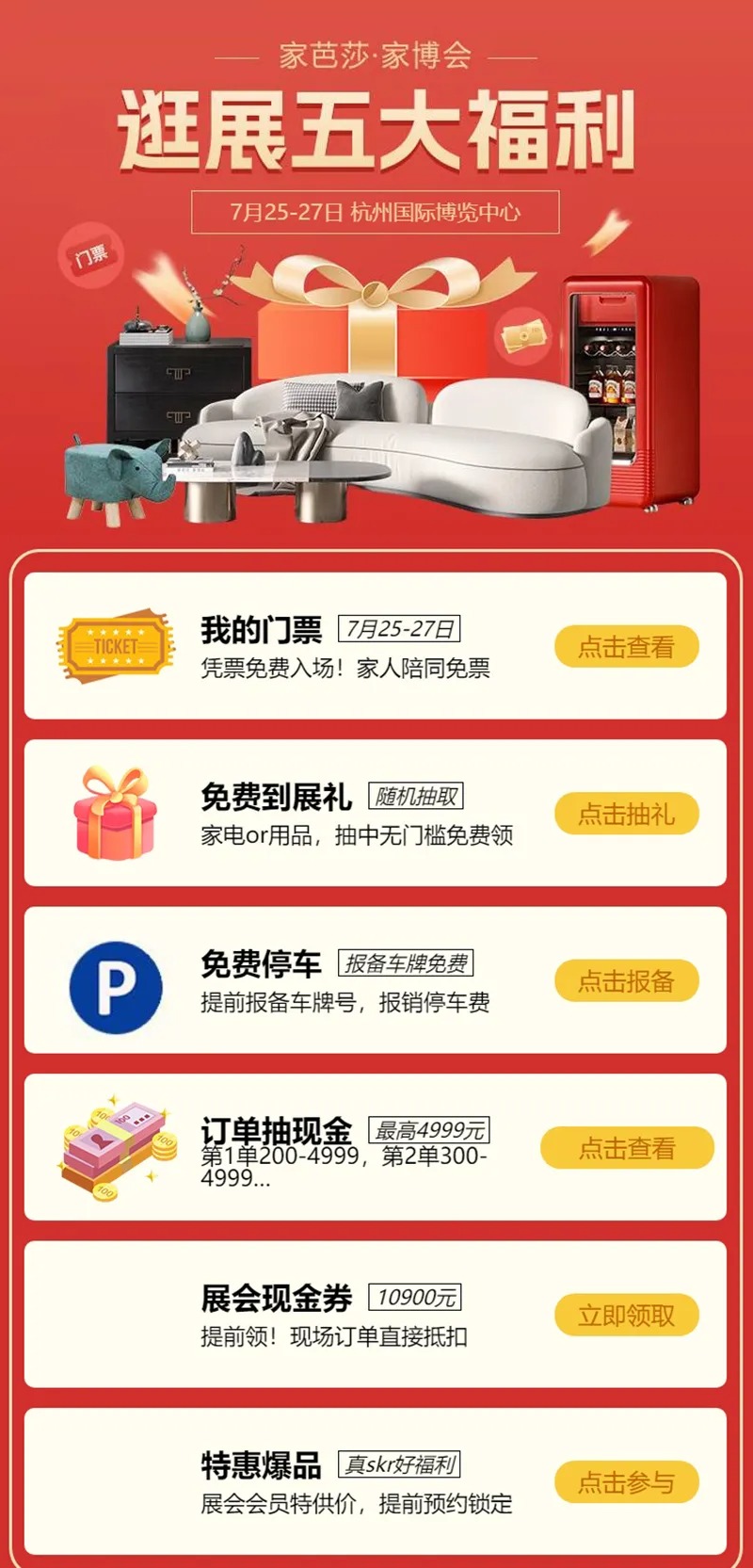The height and width of the screenshot is (1568, 753).
Task: Tap 点击报备 to register for free parking
Action: click(x=626, y=981)
